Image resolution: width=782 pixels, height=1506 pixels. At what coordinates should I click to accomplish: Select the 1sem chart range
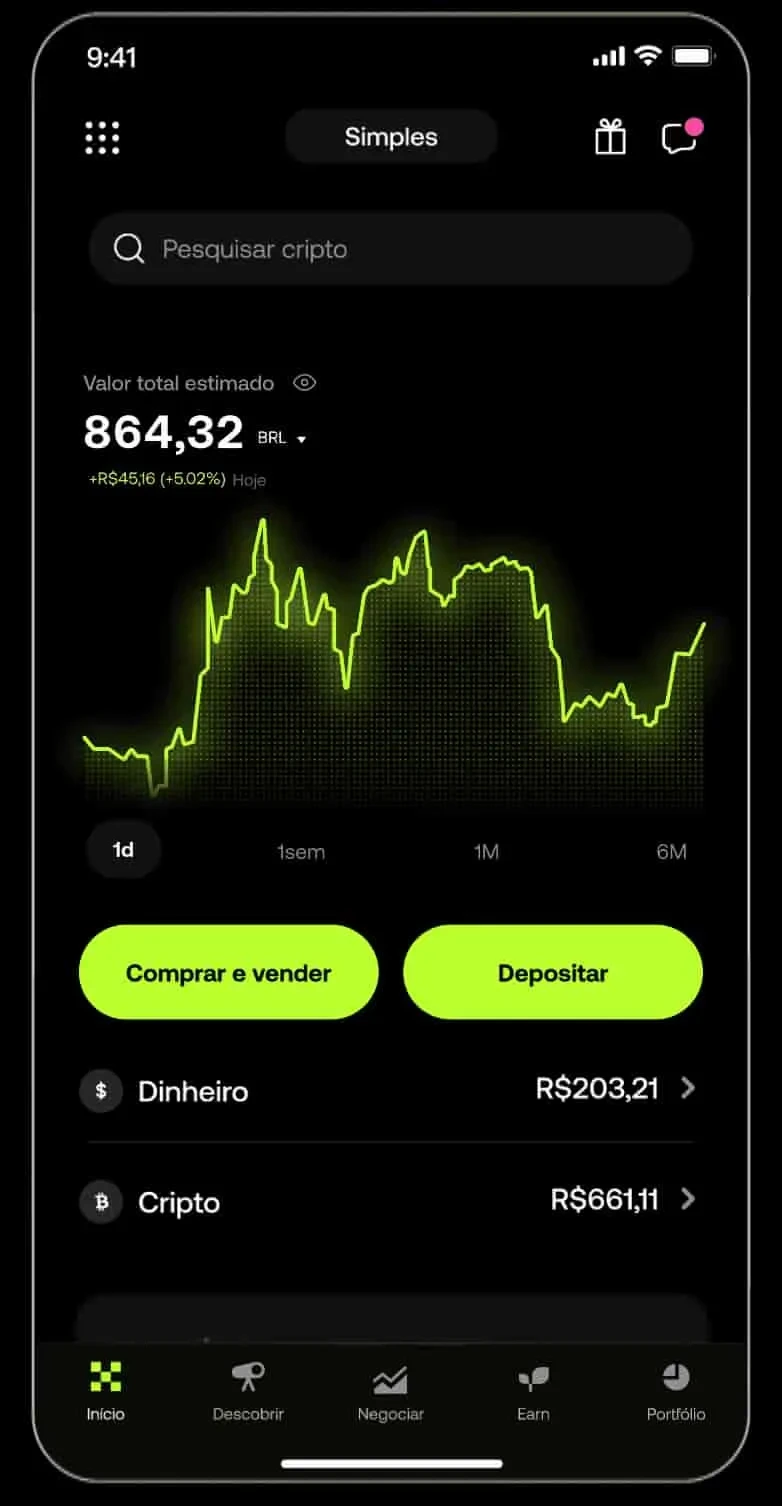(x=301, y=852)
